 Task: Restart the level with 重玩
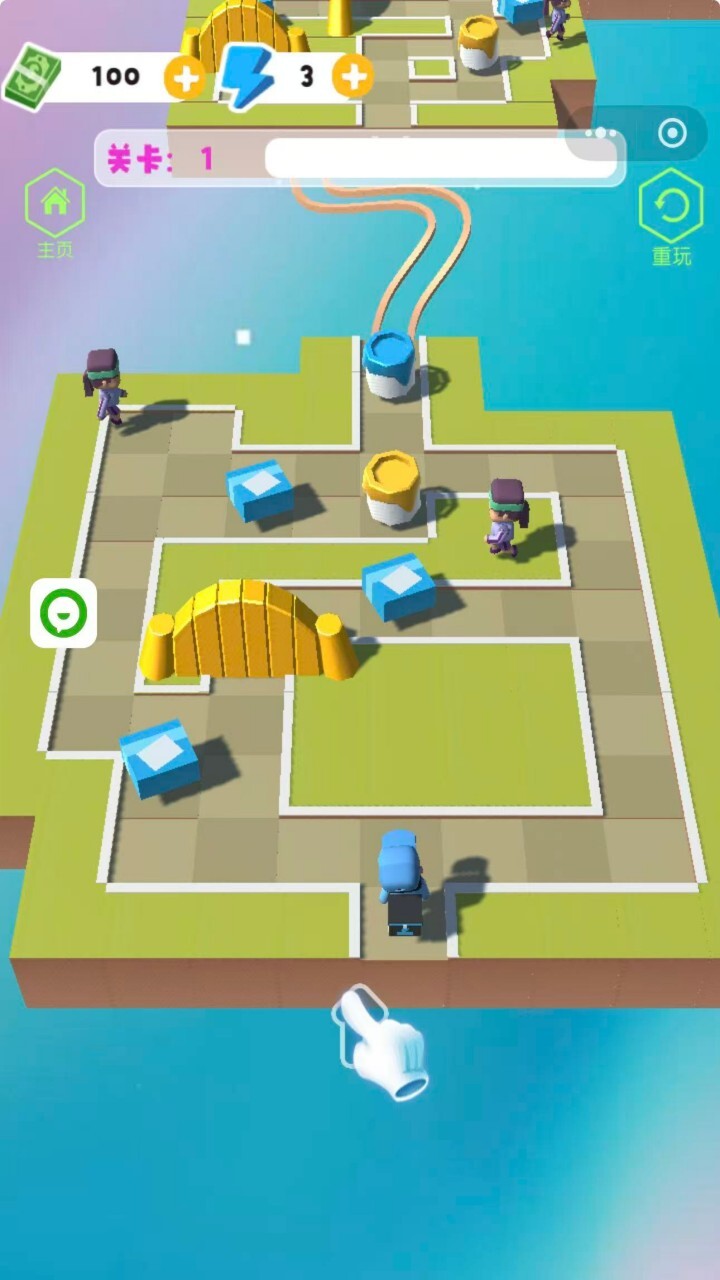click(671, 218)
